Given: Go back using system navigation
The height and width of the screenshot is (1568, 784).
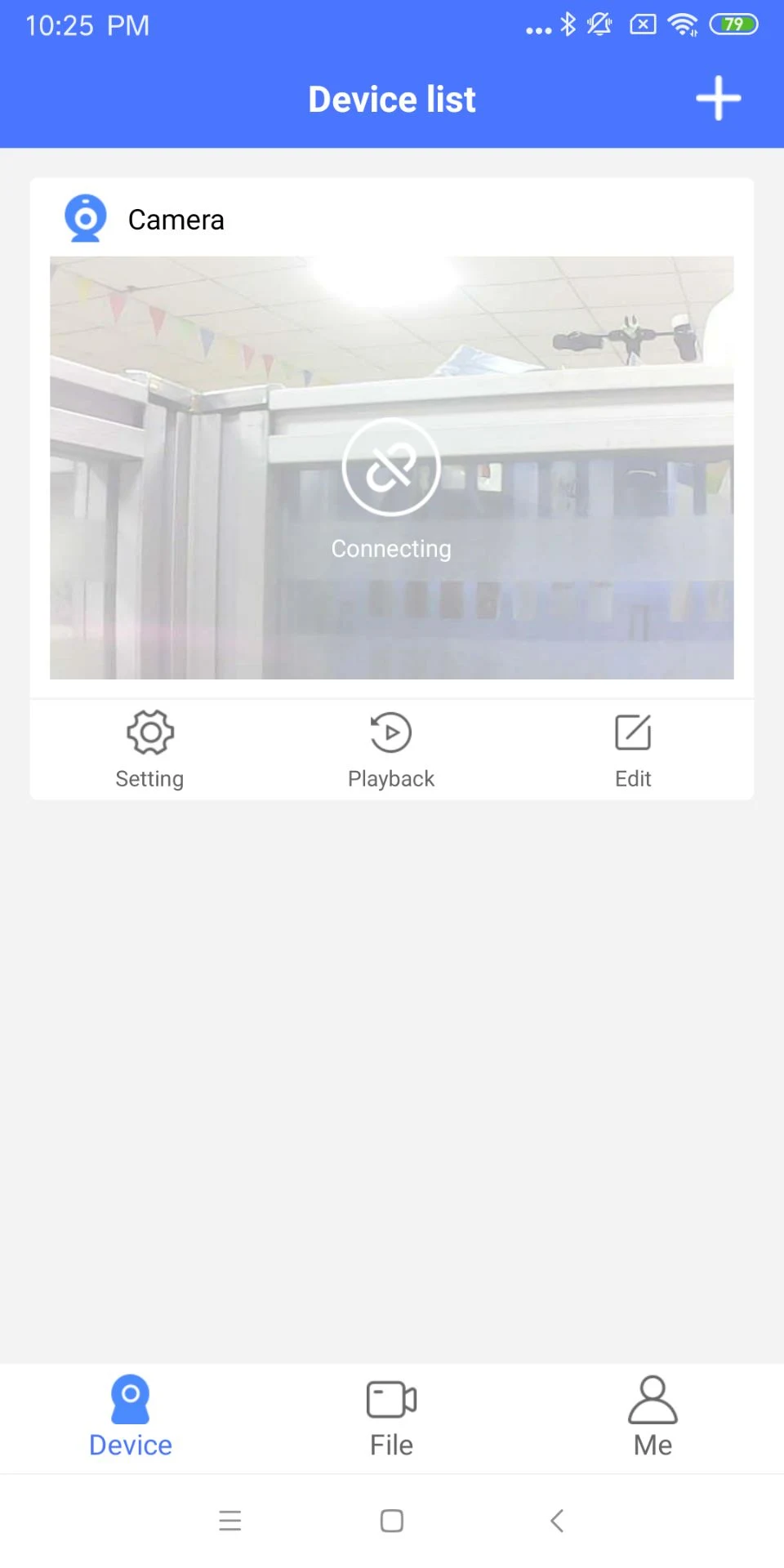Looking at the screenshot, I should pos(557,1521).
